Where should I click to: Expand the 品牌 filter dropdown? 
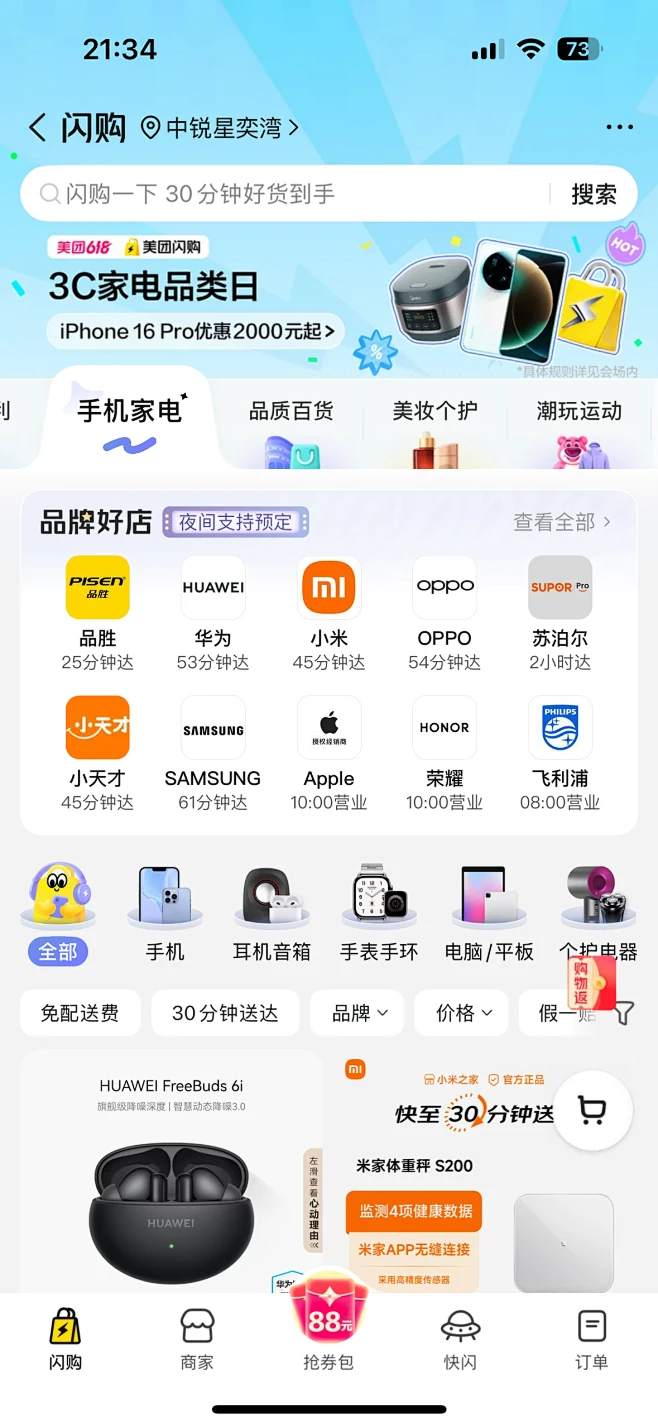tap(360, 1013)
